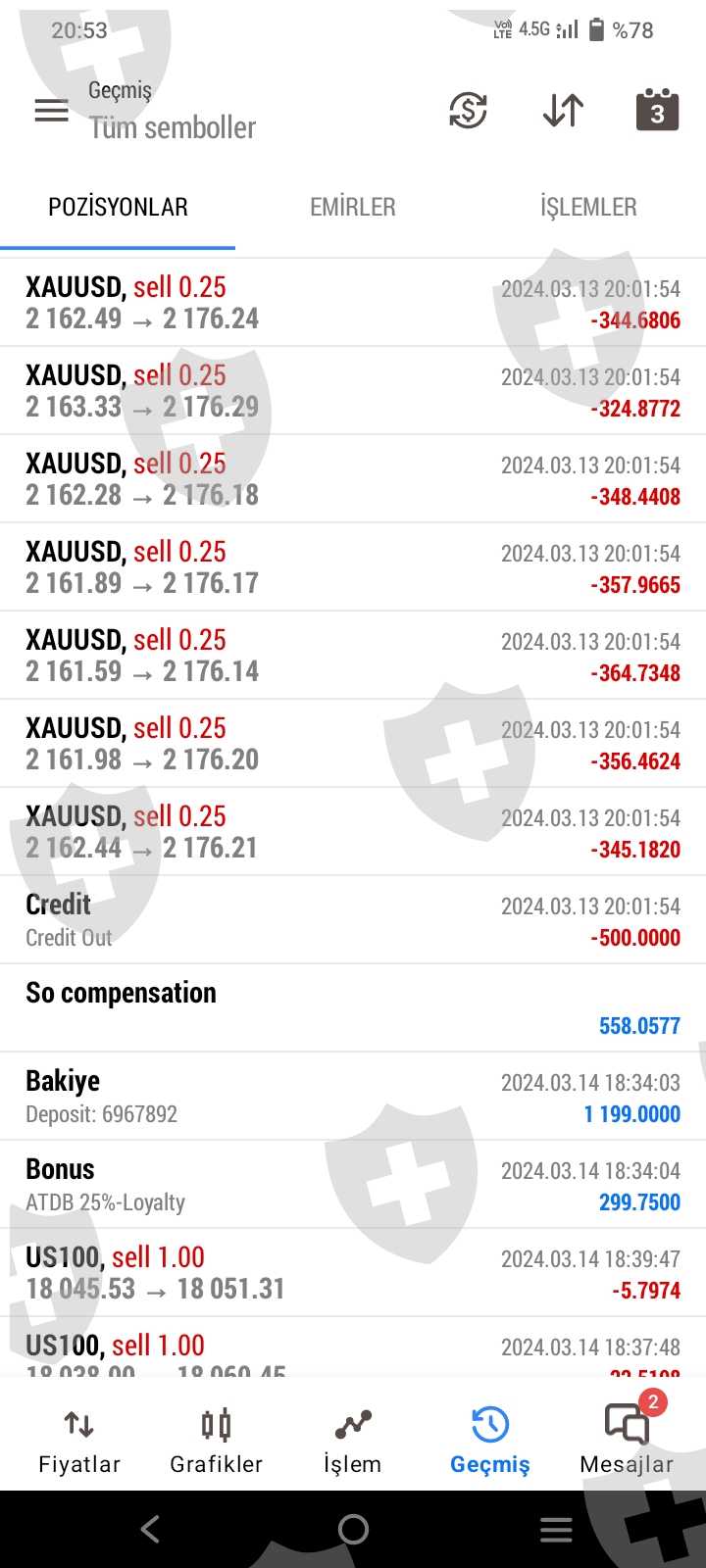Open the calendar date range picker
706x1568 pixels.
[657, 111]
